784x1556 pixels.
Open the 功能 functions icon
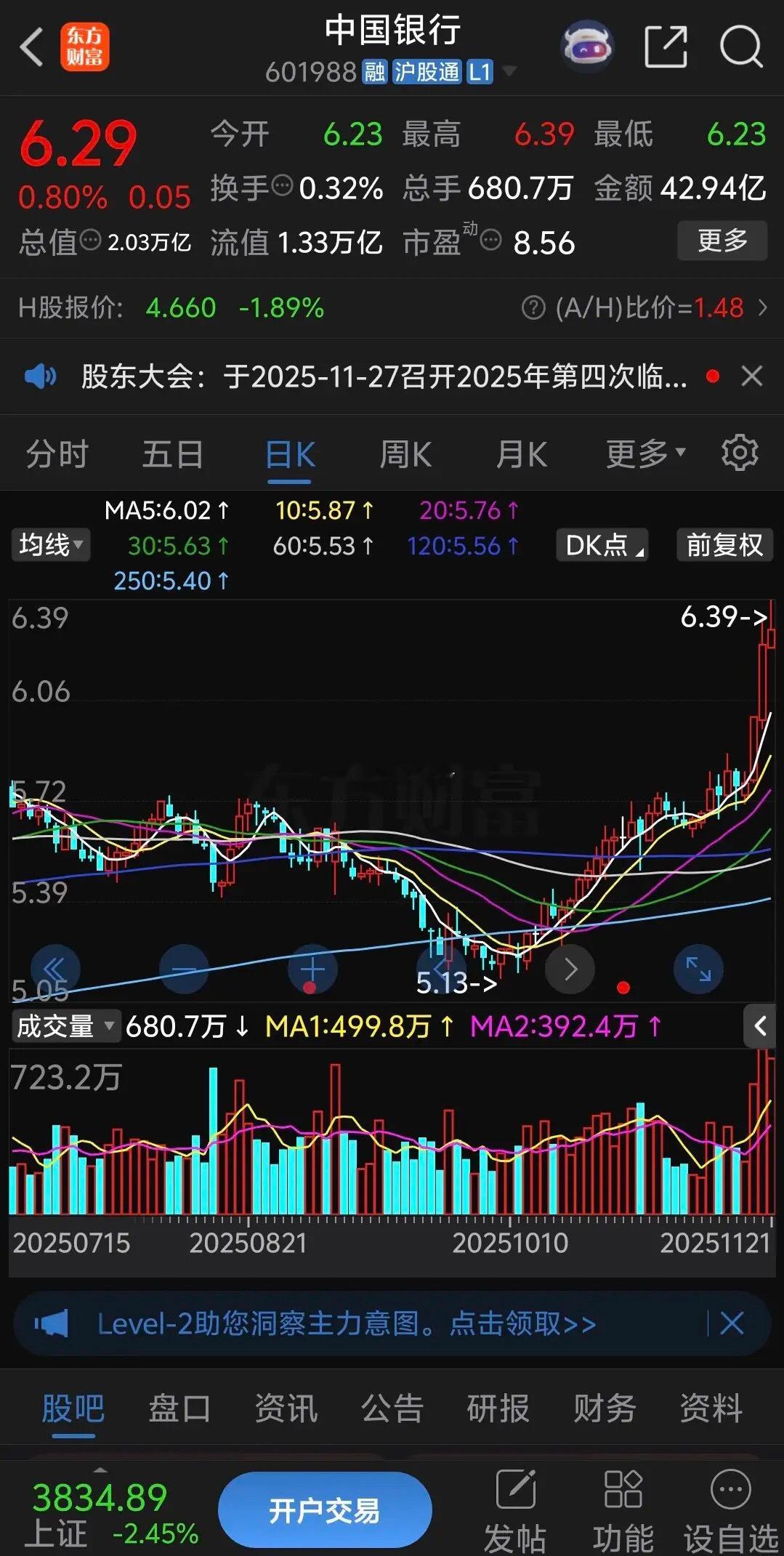tap(621, 1501)
